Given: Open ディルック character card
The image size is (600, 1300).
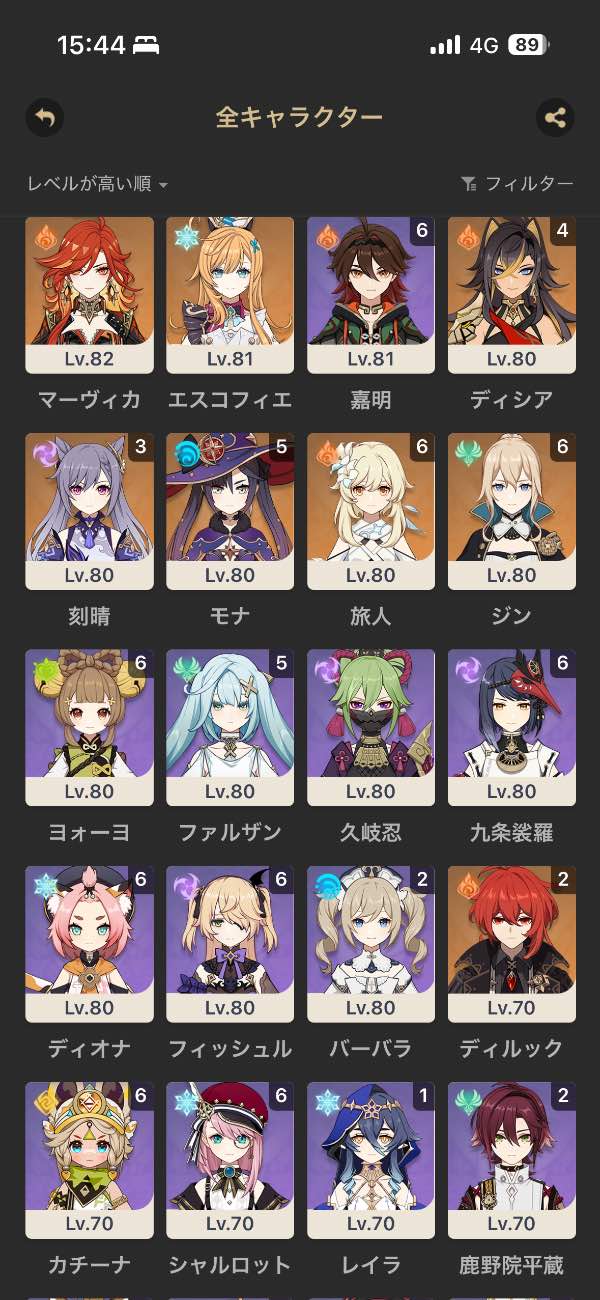Looking at the screenshot, I should point(512,943).
